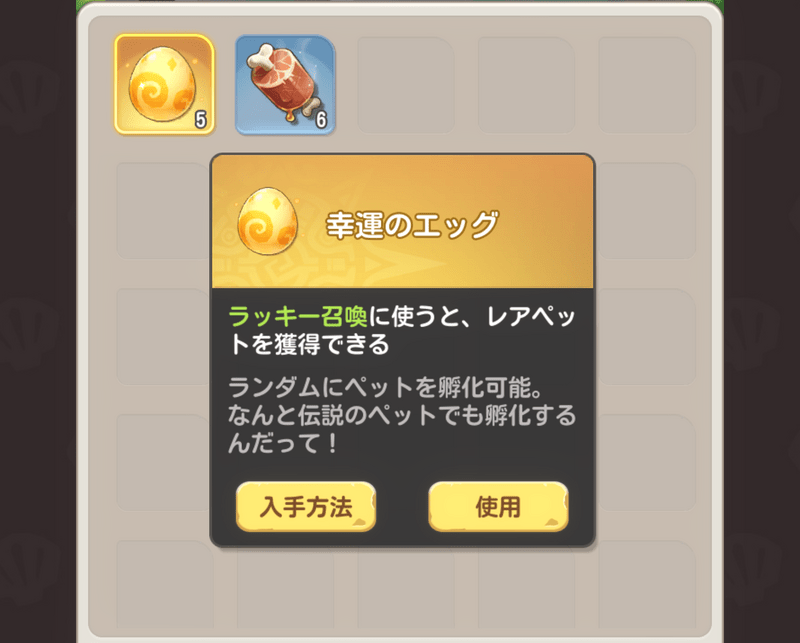The image size is (800, 643).
Task: Open the ラッキー召喚 link
Action: tap(298, 317)
